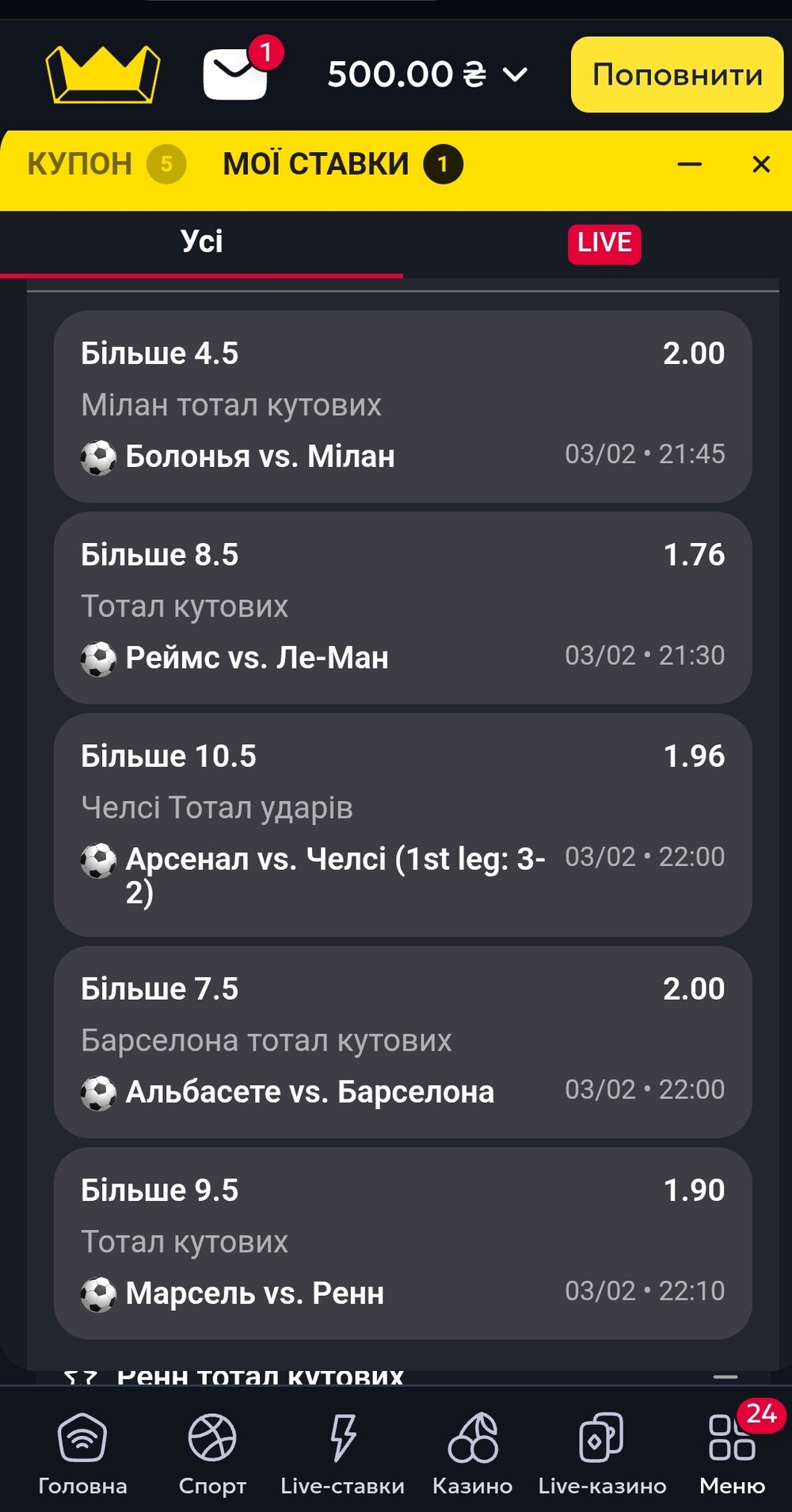Viewport: 792px width, 1512px height.
Task: Go to the Головна home tab
Action: 82,1453
